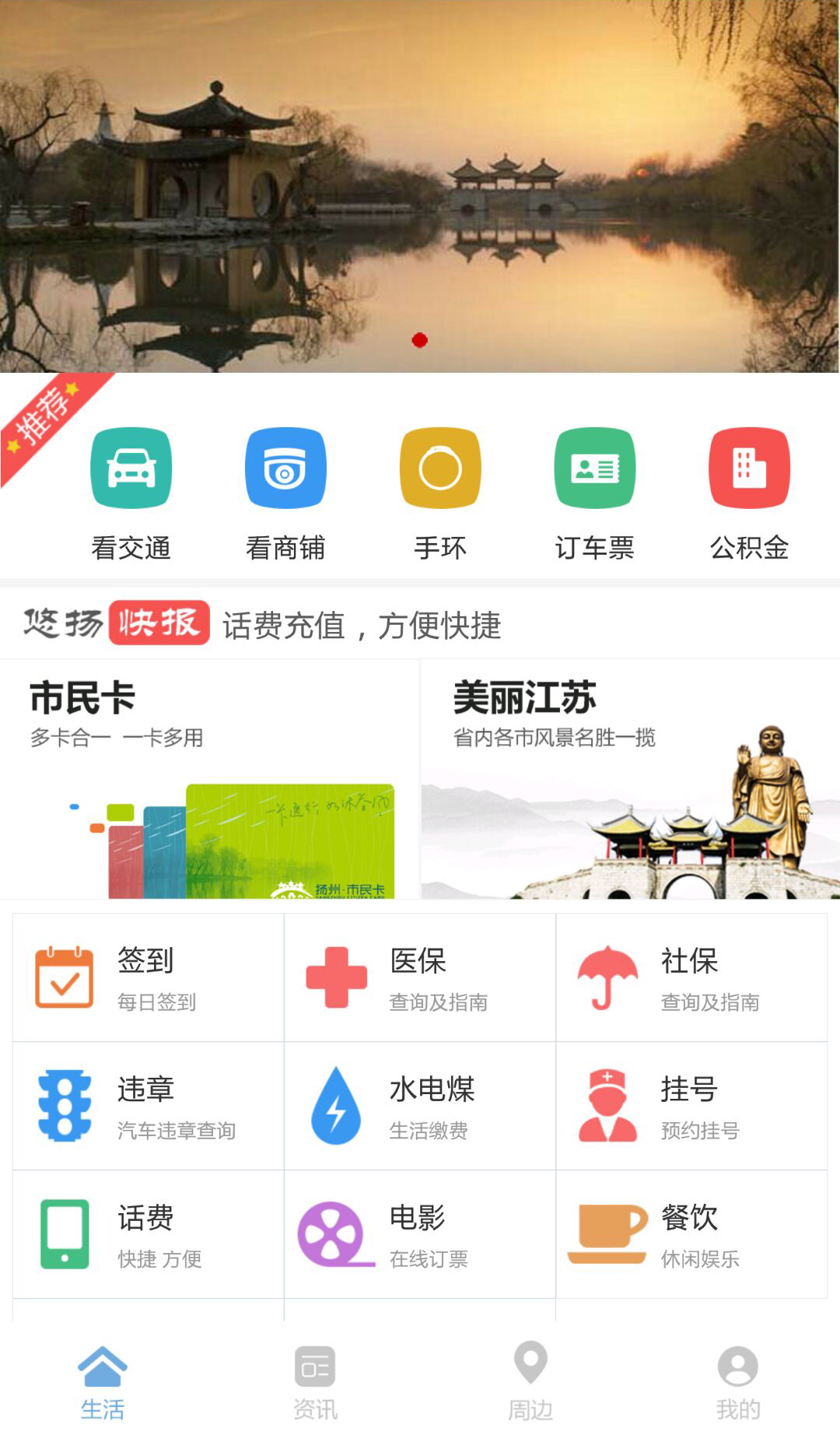Open 电影 online movie tickets
Image resolution: width=840 pixels, height=1435 pixels.
click(x=420, y=1234)
